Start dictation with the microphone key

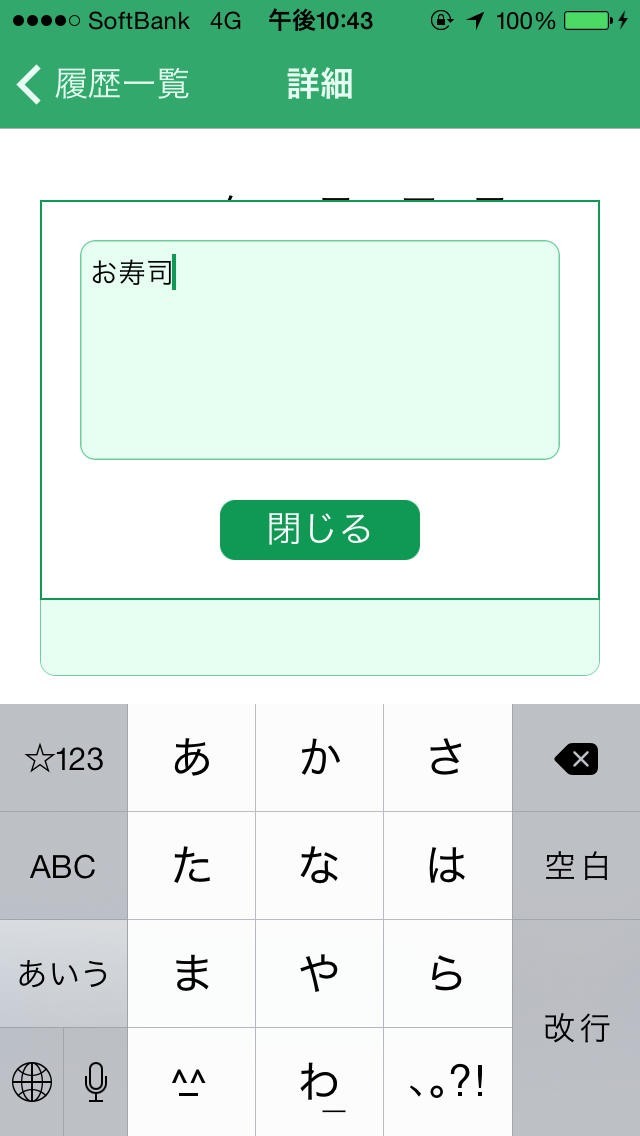[96, 1082]
